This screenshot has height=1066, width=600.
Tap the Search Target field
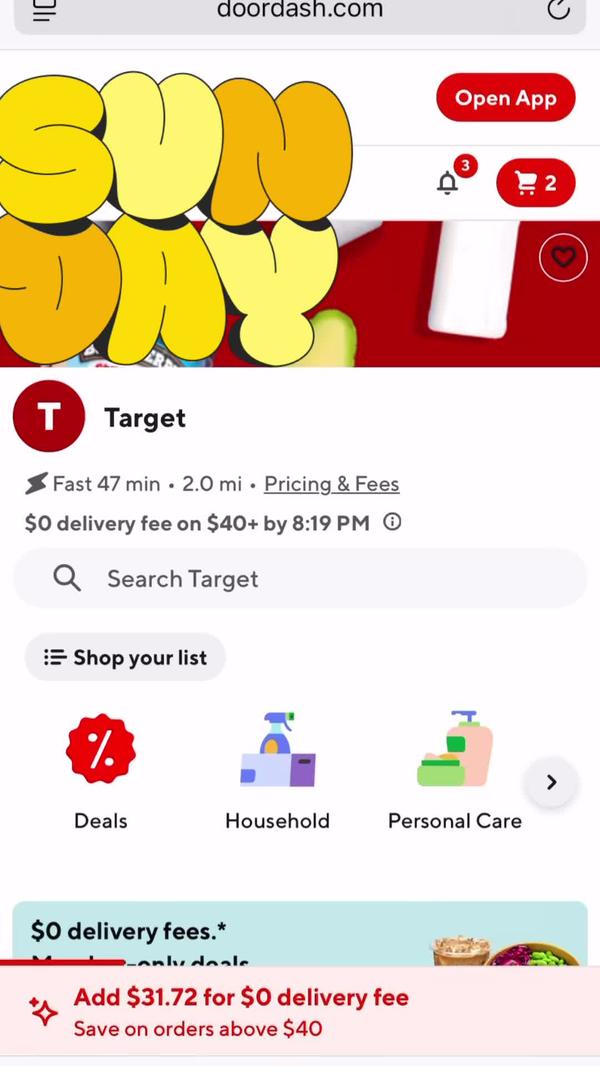click(x=300, y=579)
